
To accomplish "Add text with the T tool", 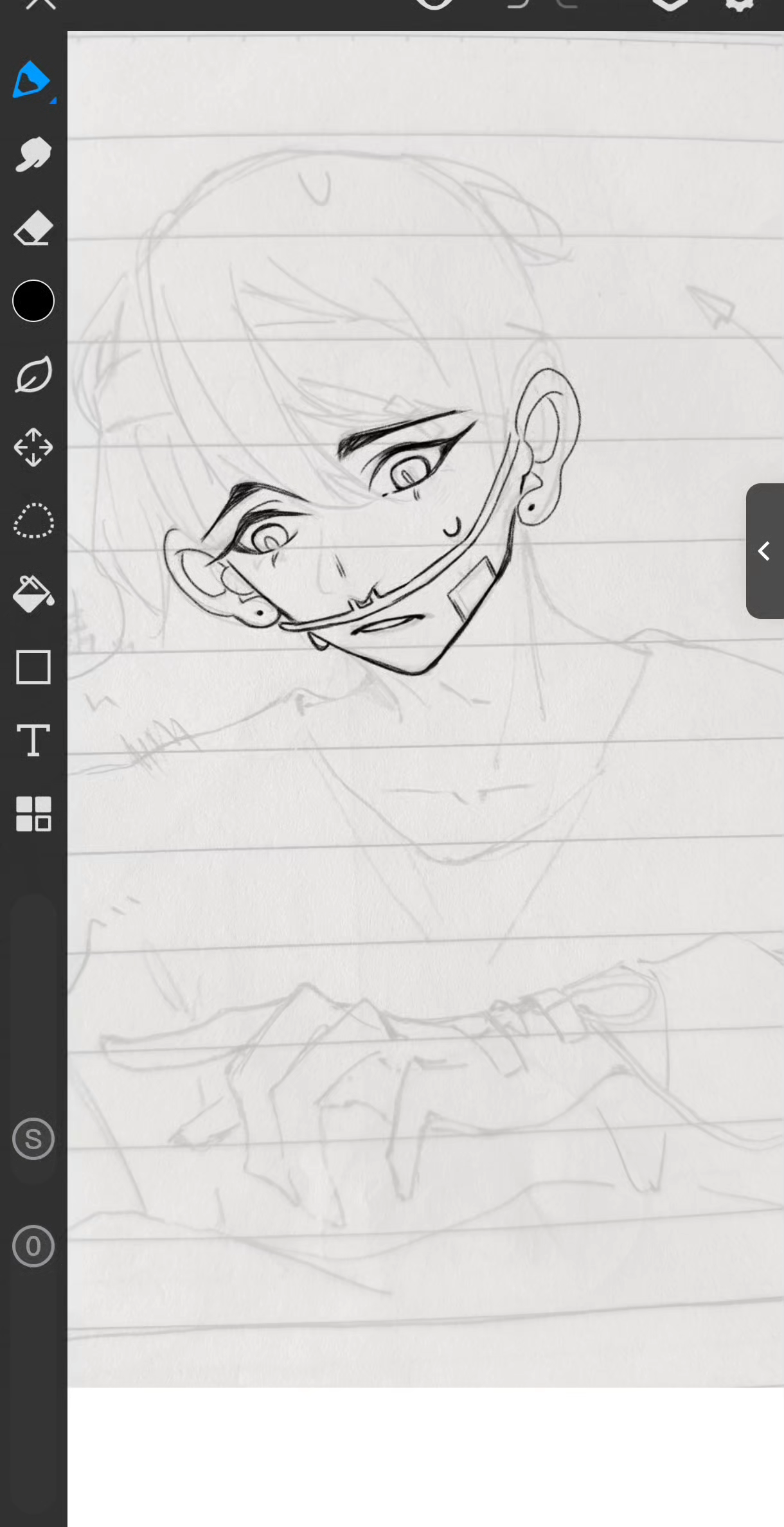I will coord(33,740).
